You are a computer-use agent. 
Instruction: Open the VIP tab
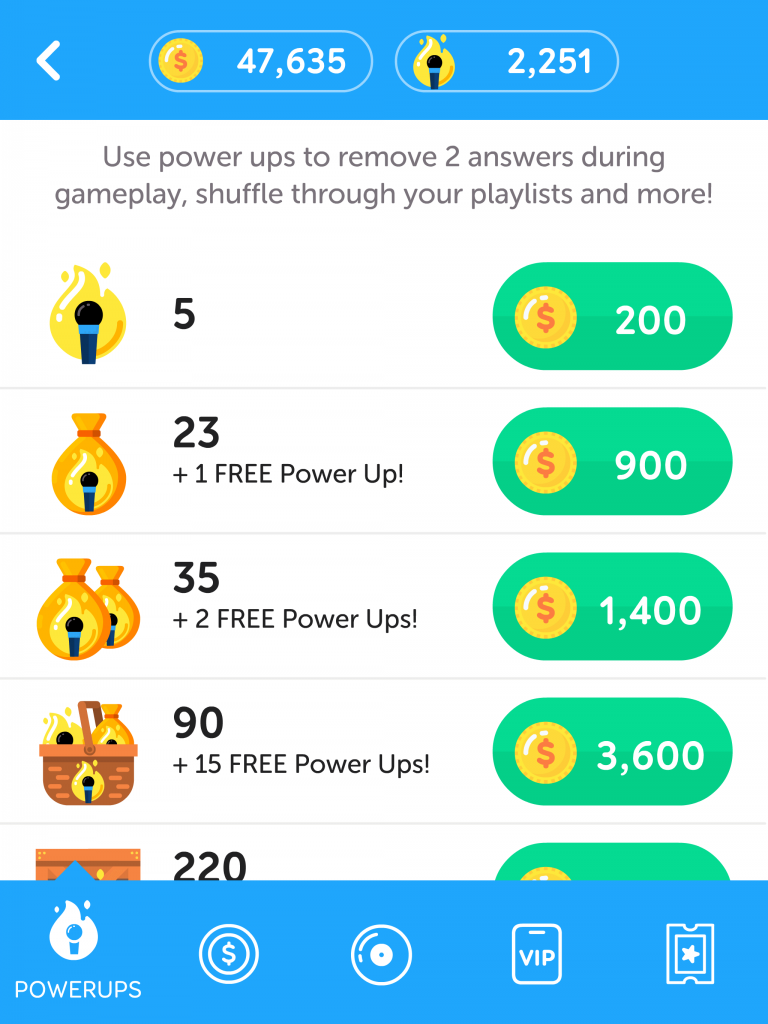coord(536,953)
